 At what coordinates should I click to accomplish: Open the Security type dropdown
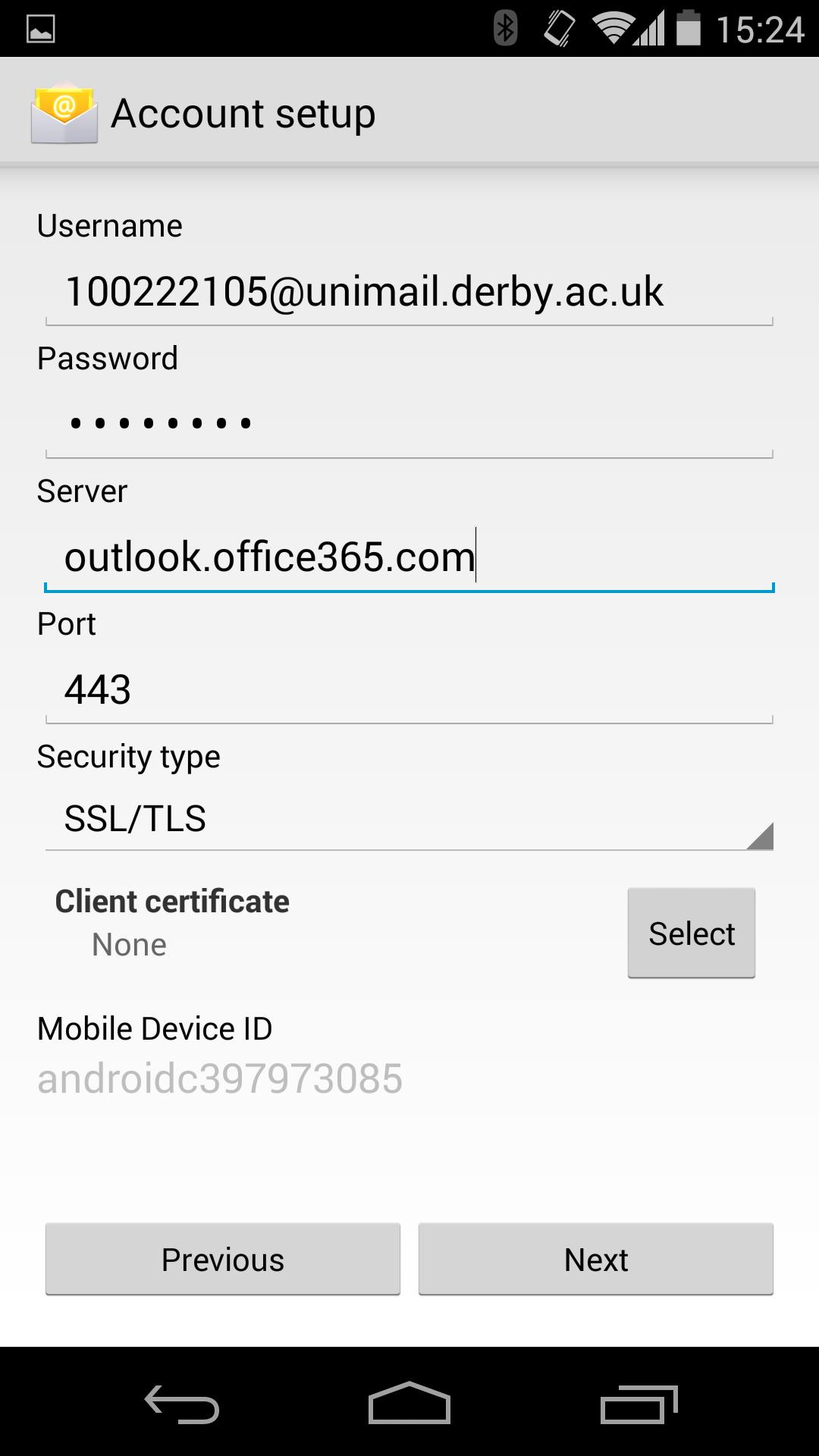pos(409,819)
